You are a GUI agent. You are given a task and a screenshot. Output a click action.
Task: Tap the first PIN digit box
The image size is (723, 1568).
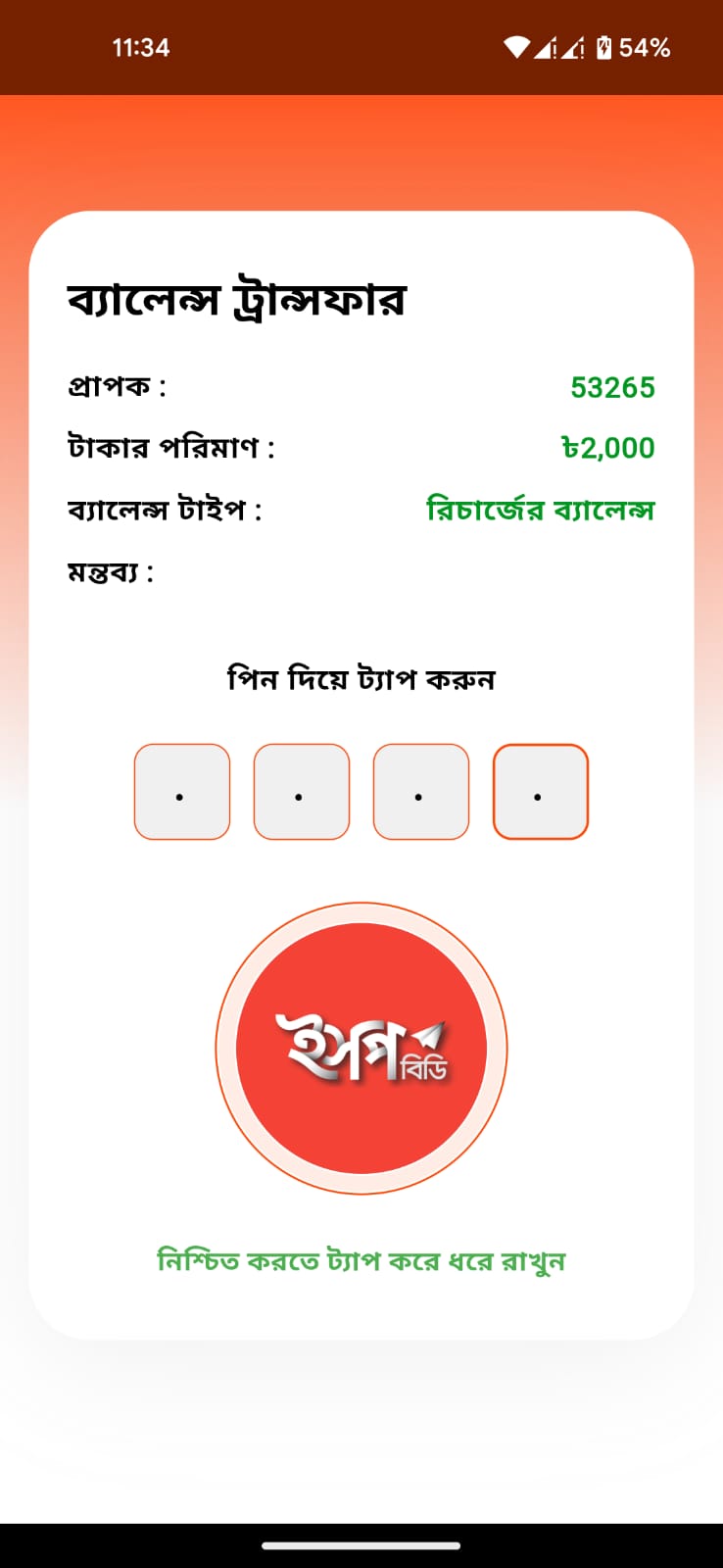182,792
